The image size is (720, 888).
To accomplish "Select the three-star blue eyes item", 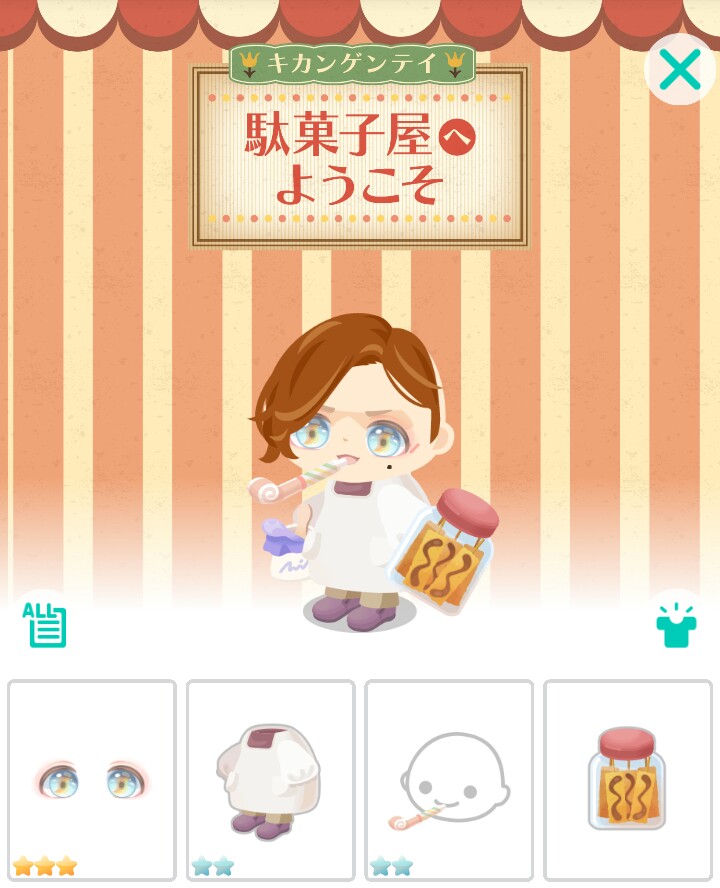I will click(92, 780).
